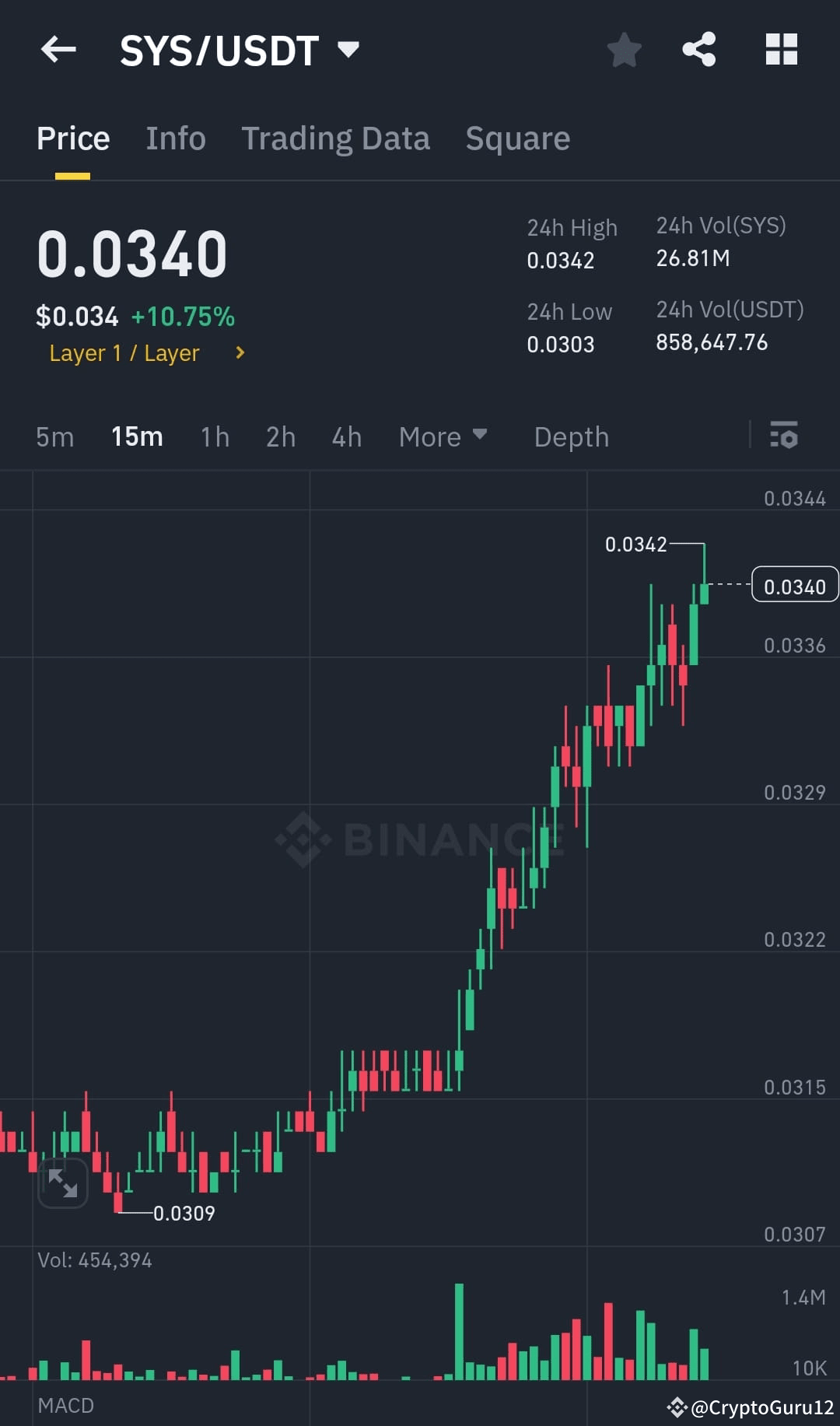Activate the 4h candle interval
Image resolution: width=840 pixels, height=1426 pixels.
(x=346, y=436)
